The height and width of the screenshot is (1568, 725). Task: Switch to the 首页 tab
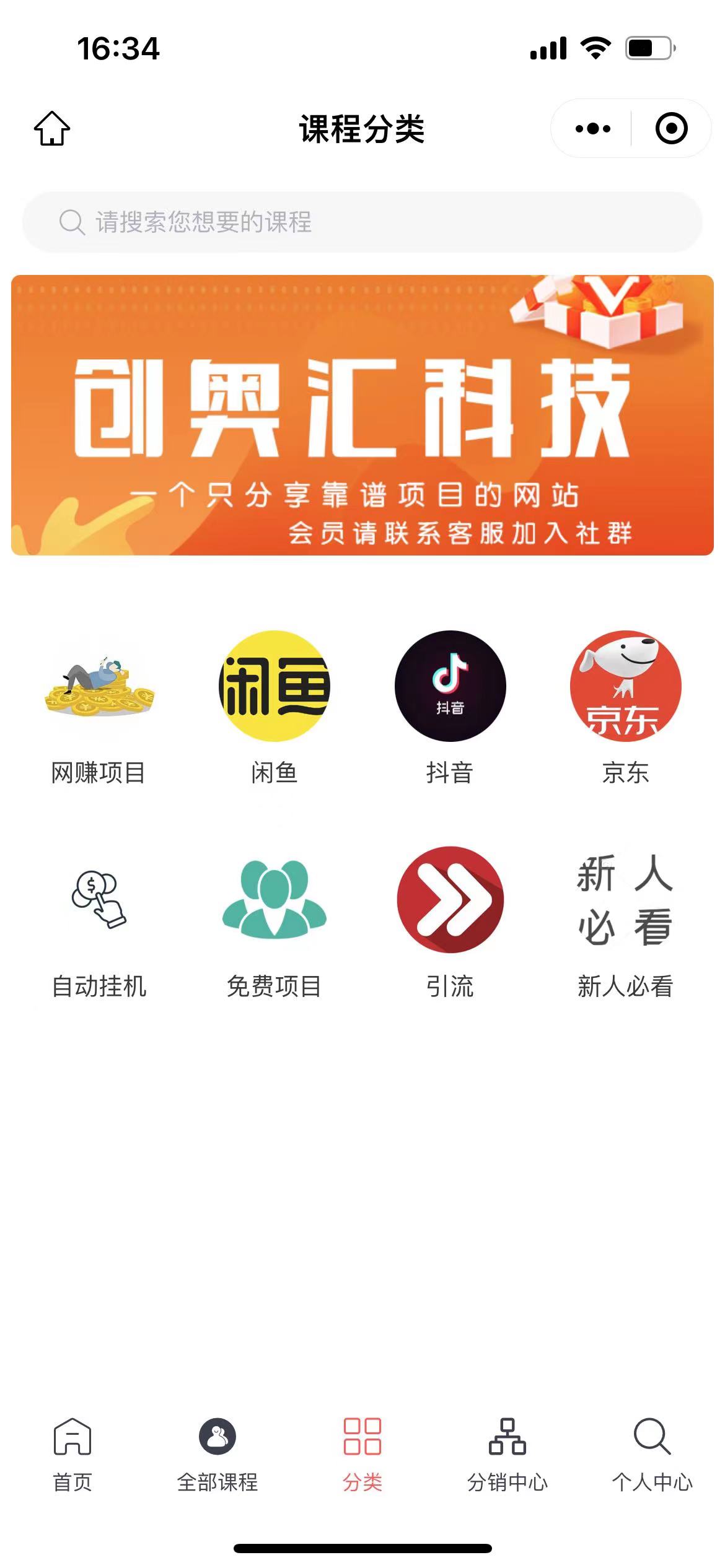click(x=72, y=1454)
